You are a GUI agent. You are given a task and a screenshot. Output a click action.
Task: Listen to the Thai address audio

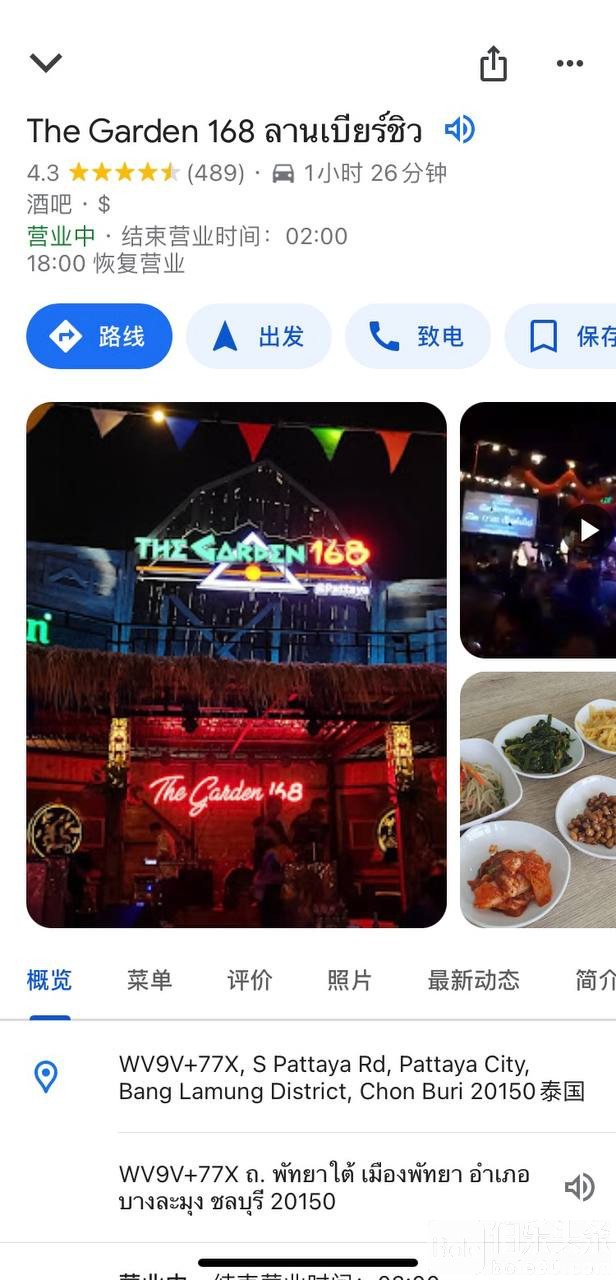579,1187
